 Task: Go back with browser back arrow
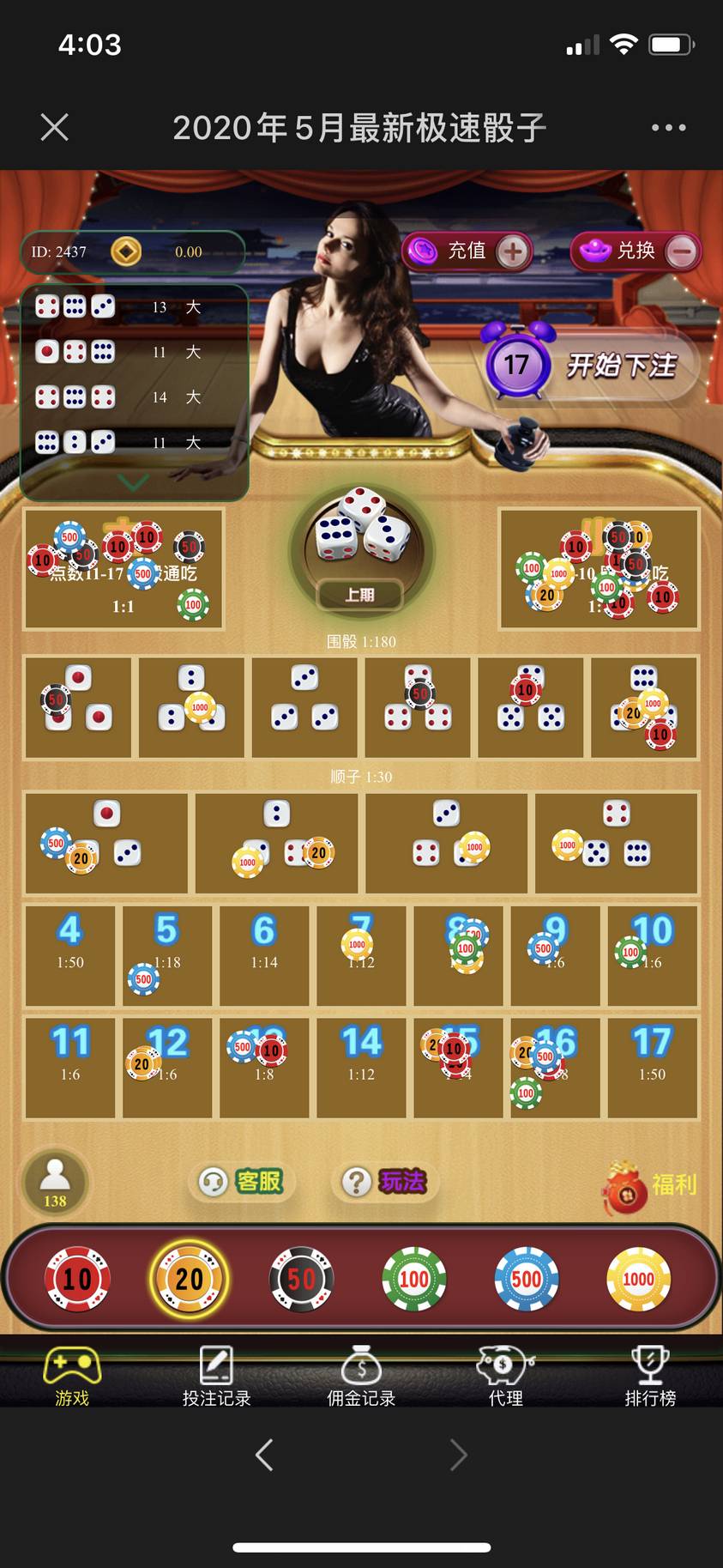pyautogui.click(x=264, y=1454)
